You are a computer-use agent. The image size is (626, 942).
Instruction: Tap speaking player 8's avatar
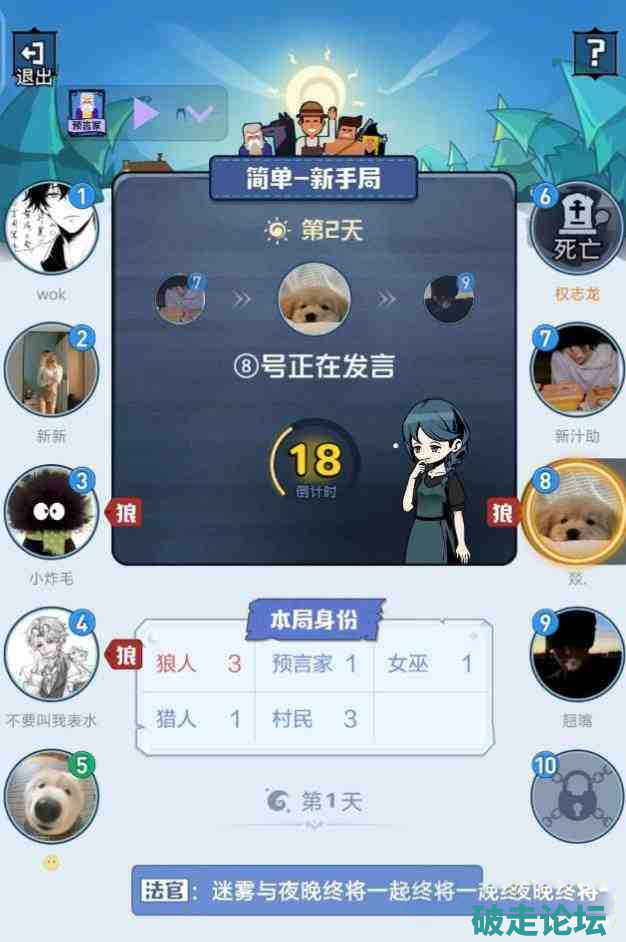[574, 512]
